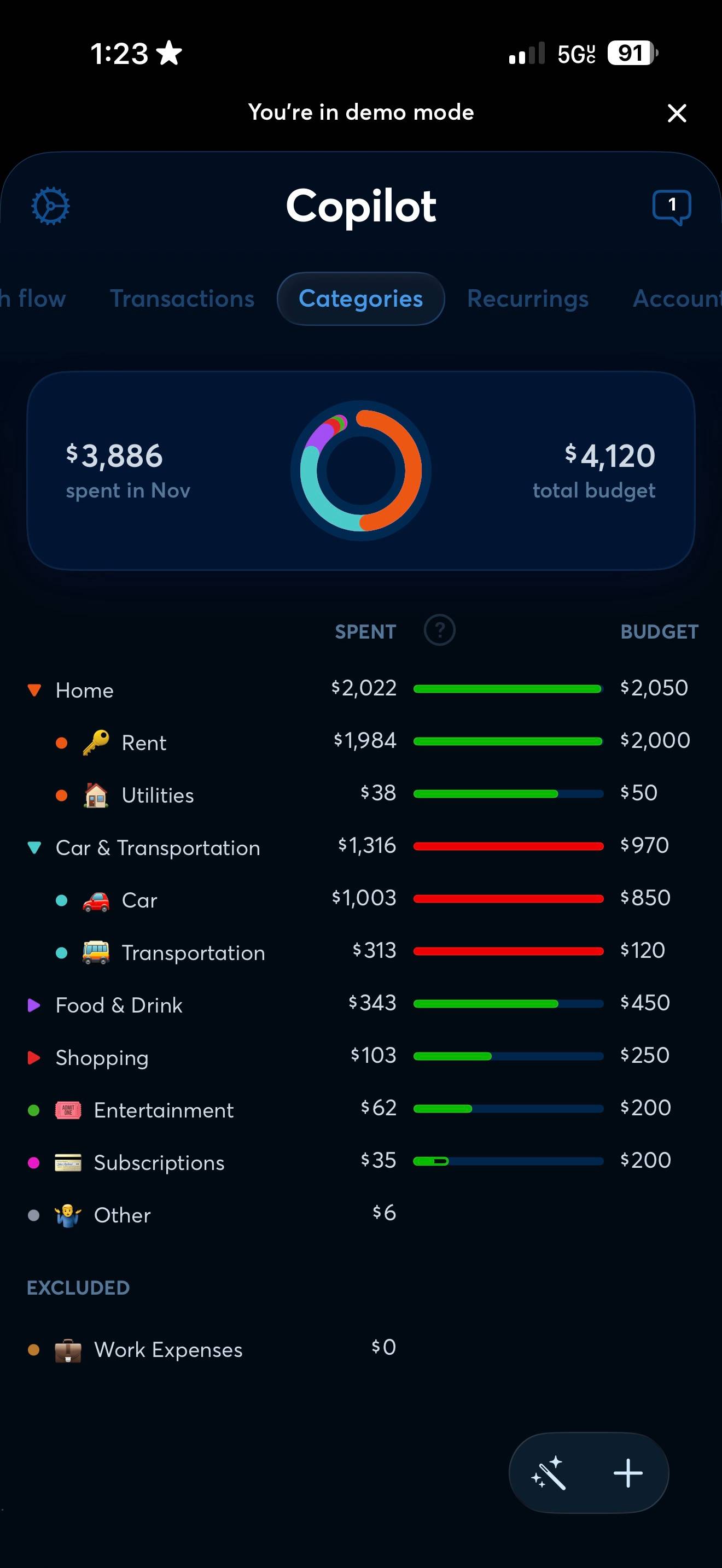Screen dimensions: 722x1568
Task: Open the Subscriptions category
Action: pyautogui.click(x=361, y=1162)
